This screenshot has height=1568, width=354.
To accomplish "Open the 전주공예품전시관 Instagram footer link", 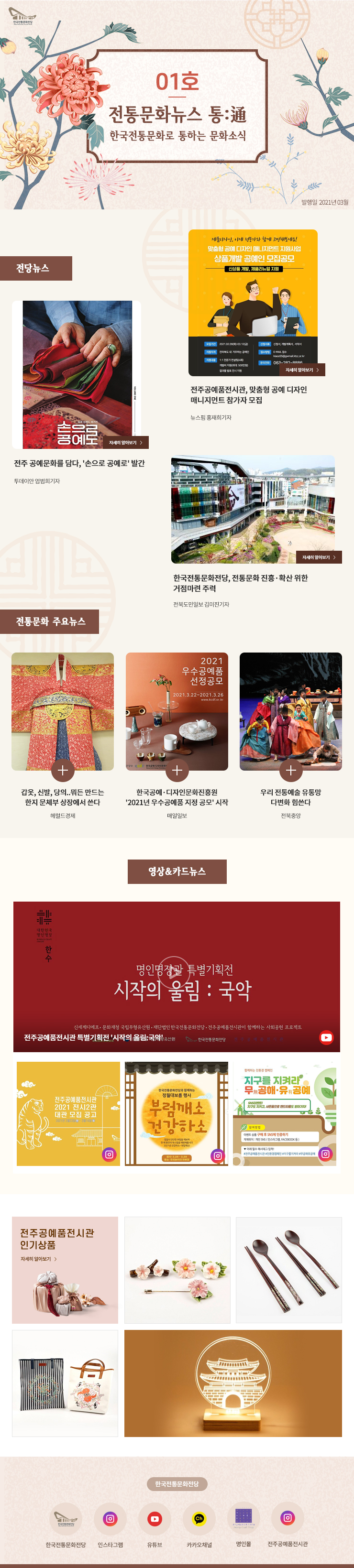I will tap(288, 1518).
